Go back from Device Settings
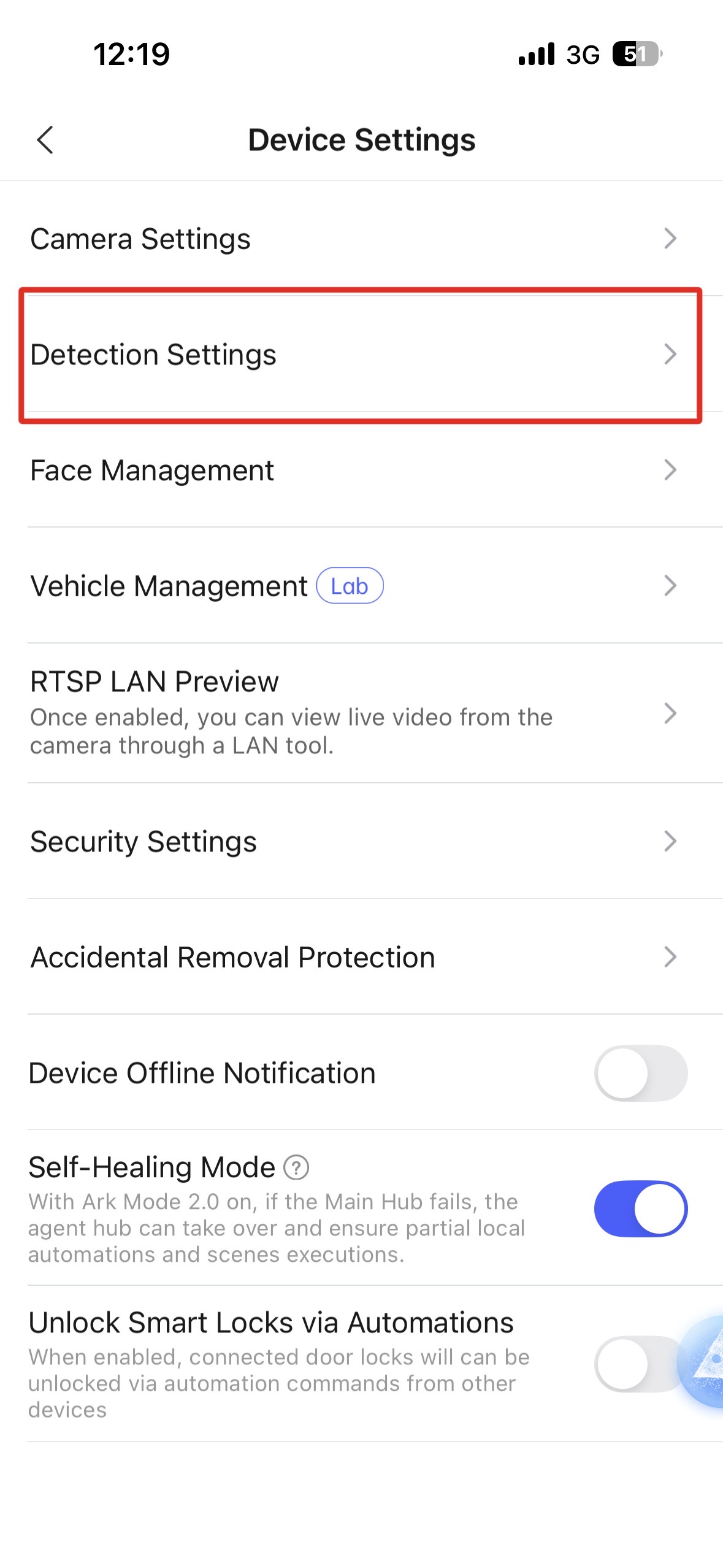This screenshot has width=723, height=1568. pos(45,140)
